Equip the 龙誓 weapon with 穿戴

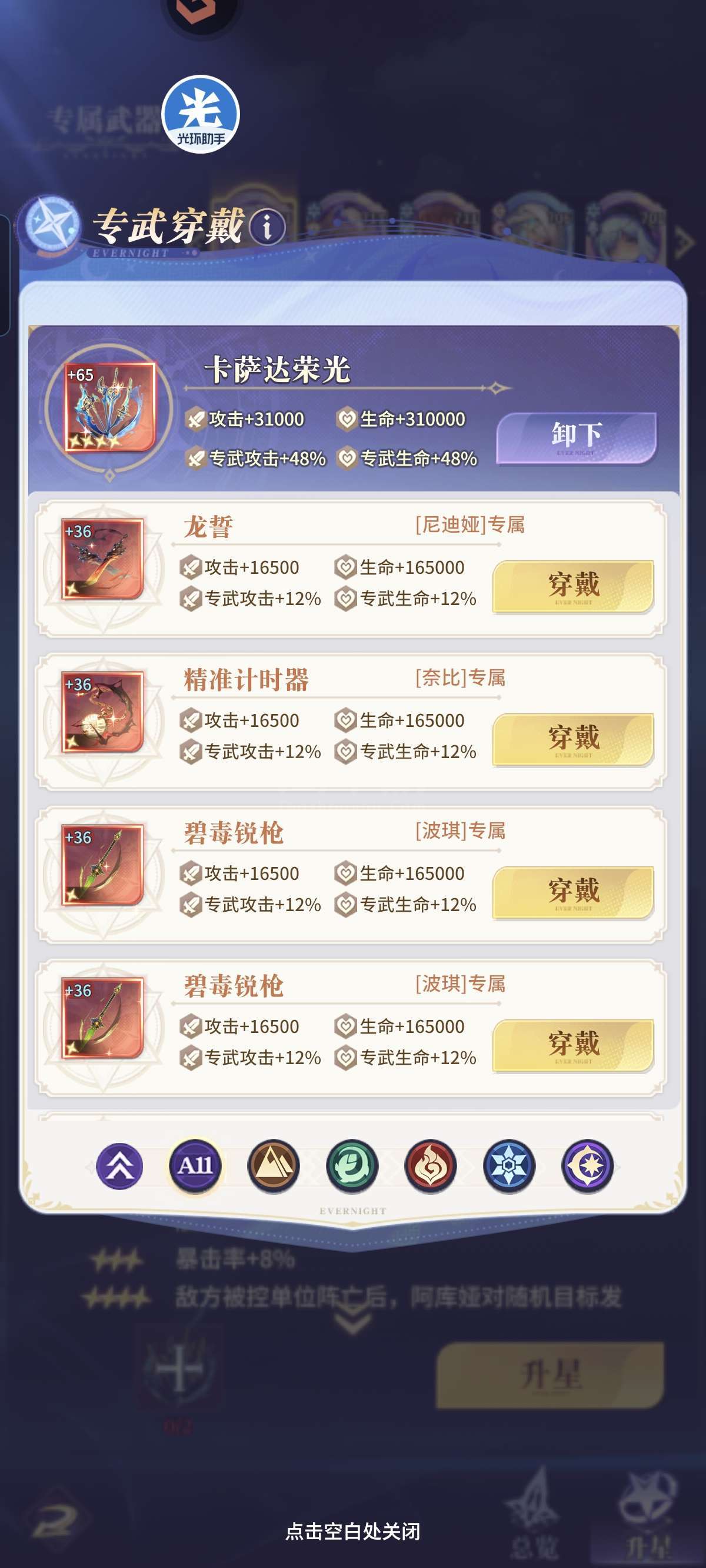(x=573, y=586)
